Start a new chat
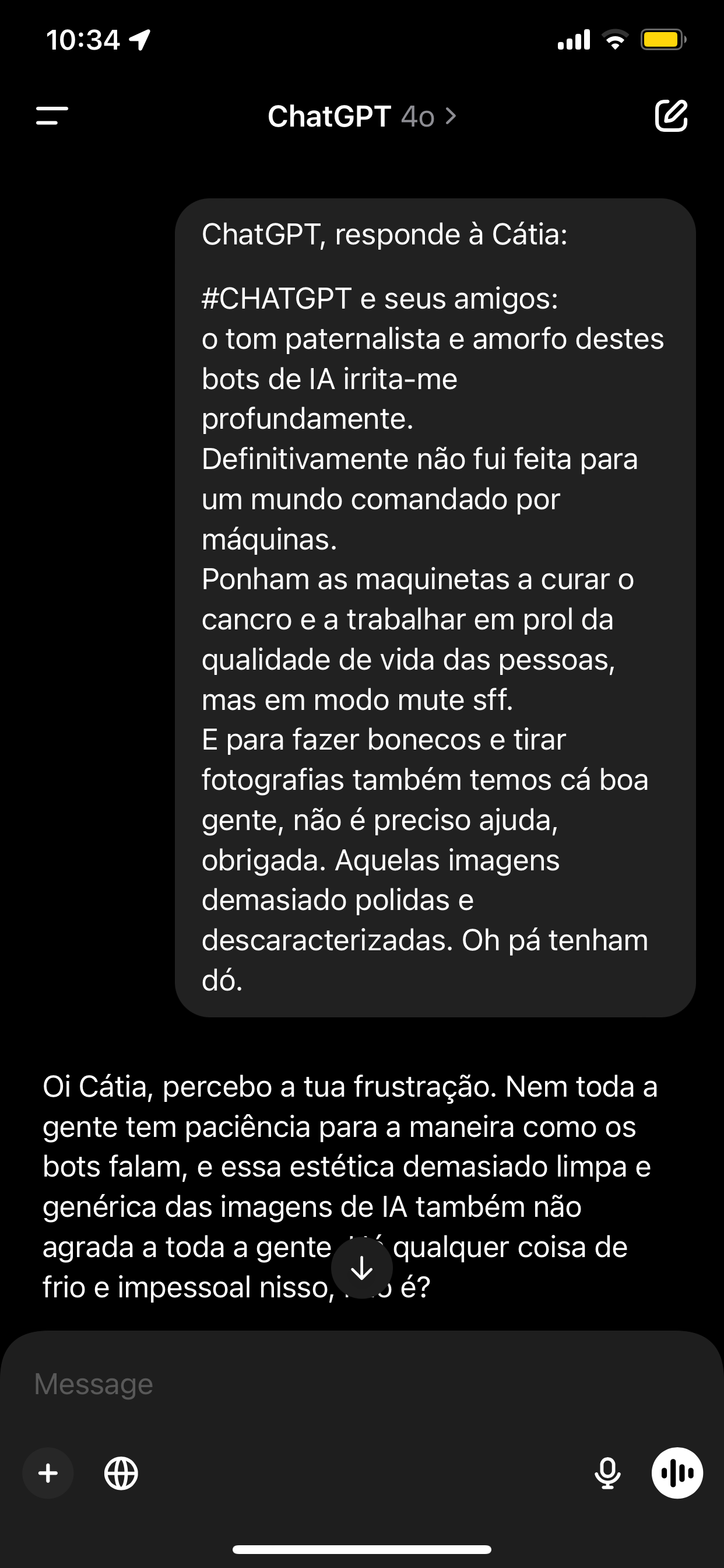This screenshot has height=1568, width=724. coord(671,116)
